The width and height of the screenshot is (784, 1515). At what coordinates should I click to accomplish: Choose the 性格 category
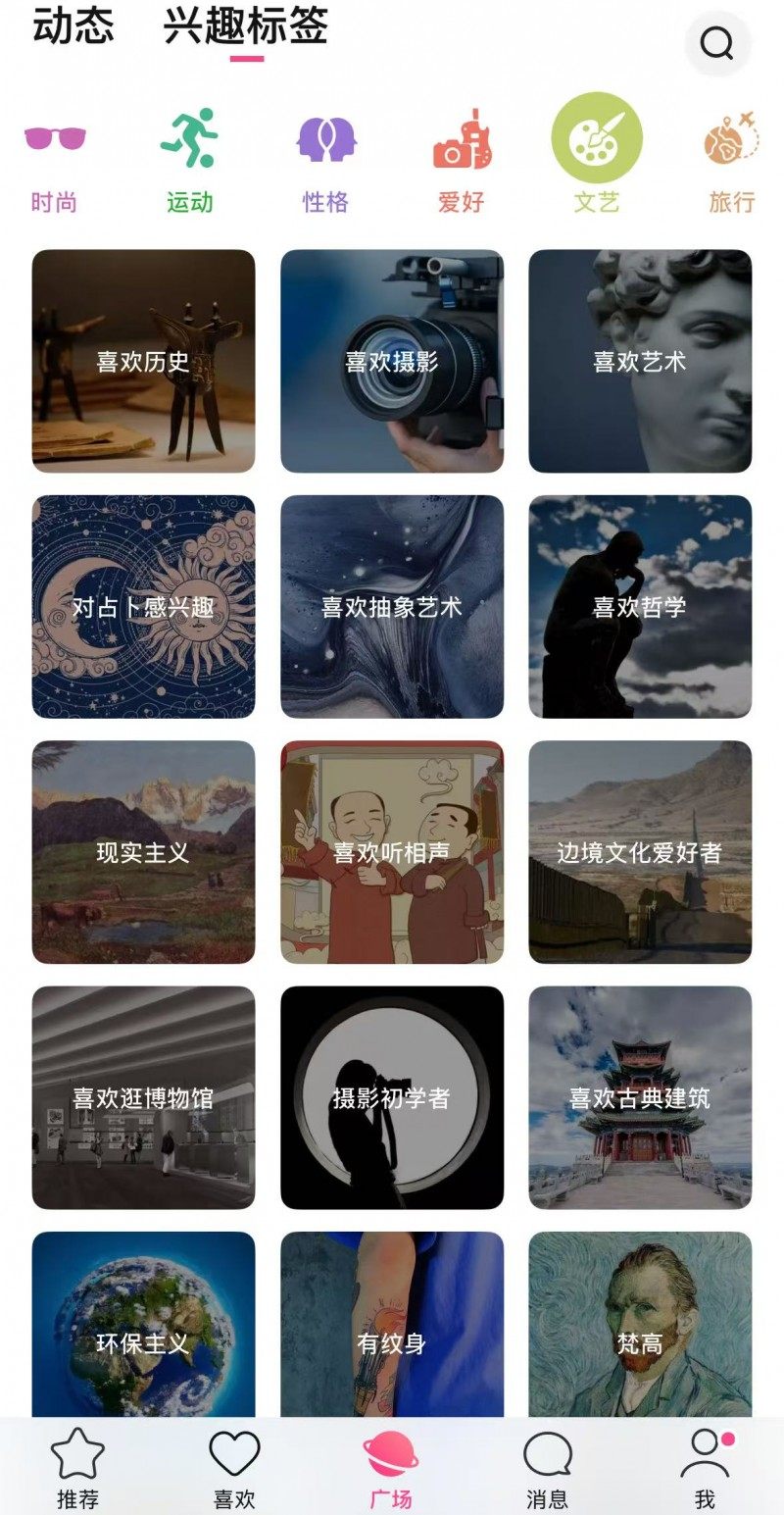(x=325, y=163)
